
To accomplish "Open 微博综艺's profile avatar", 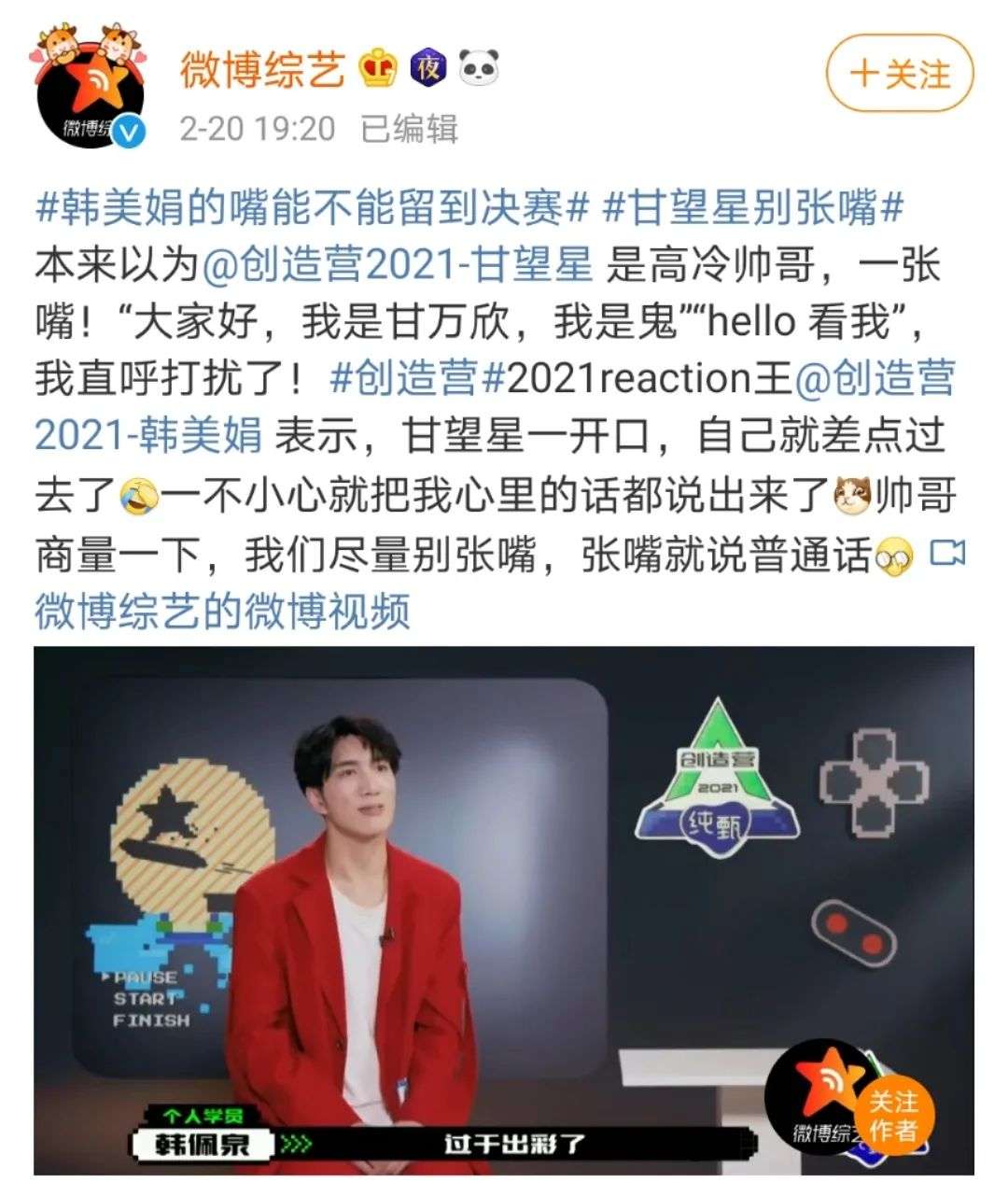I will pyautogui.click(x=91, y=93).
